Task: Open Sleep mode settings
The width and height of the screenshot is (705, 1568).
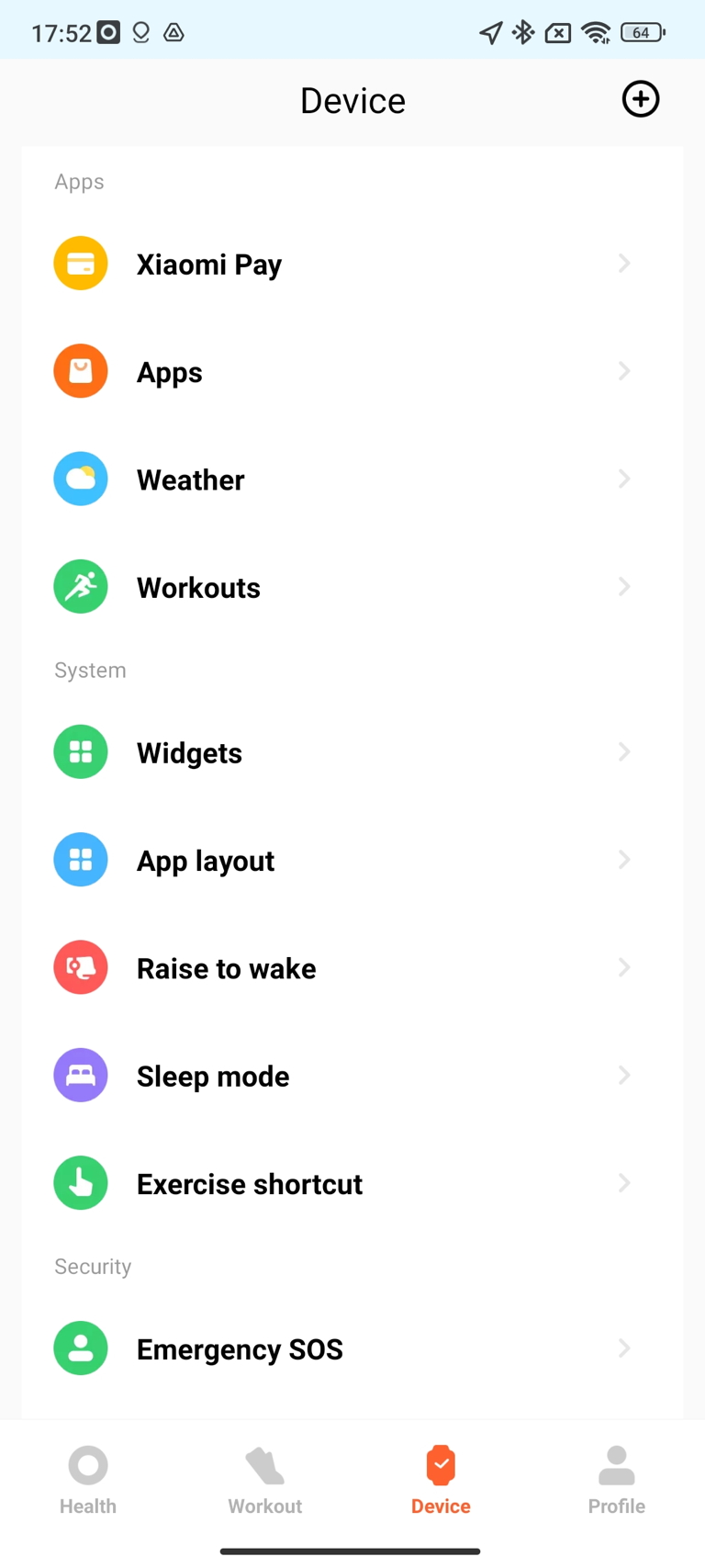Action: point(352,1075)
